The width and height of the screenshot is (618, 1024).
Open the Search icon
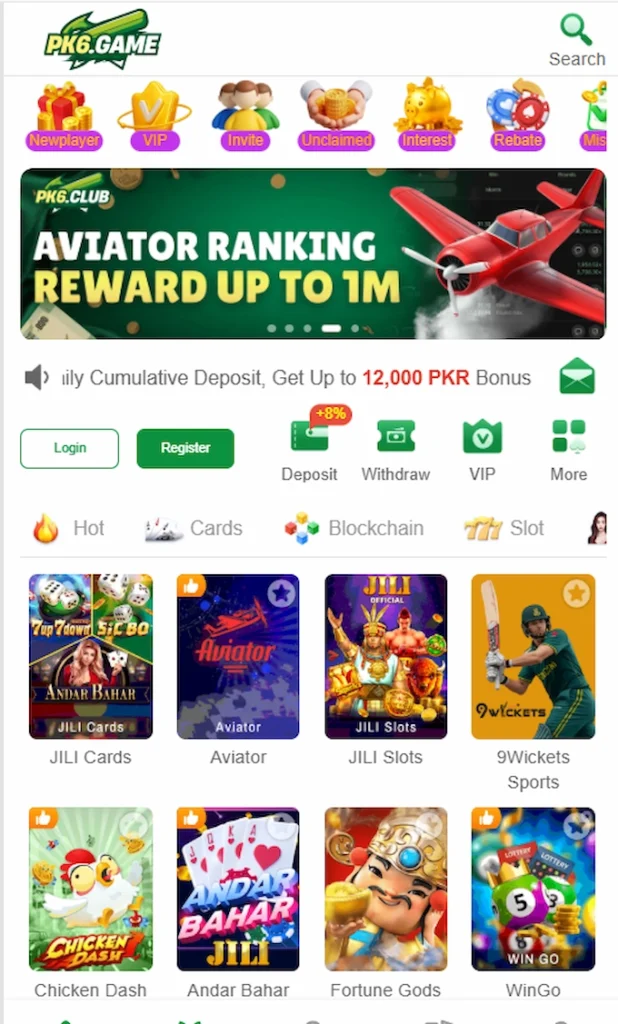click(576, 40)
